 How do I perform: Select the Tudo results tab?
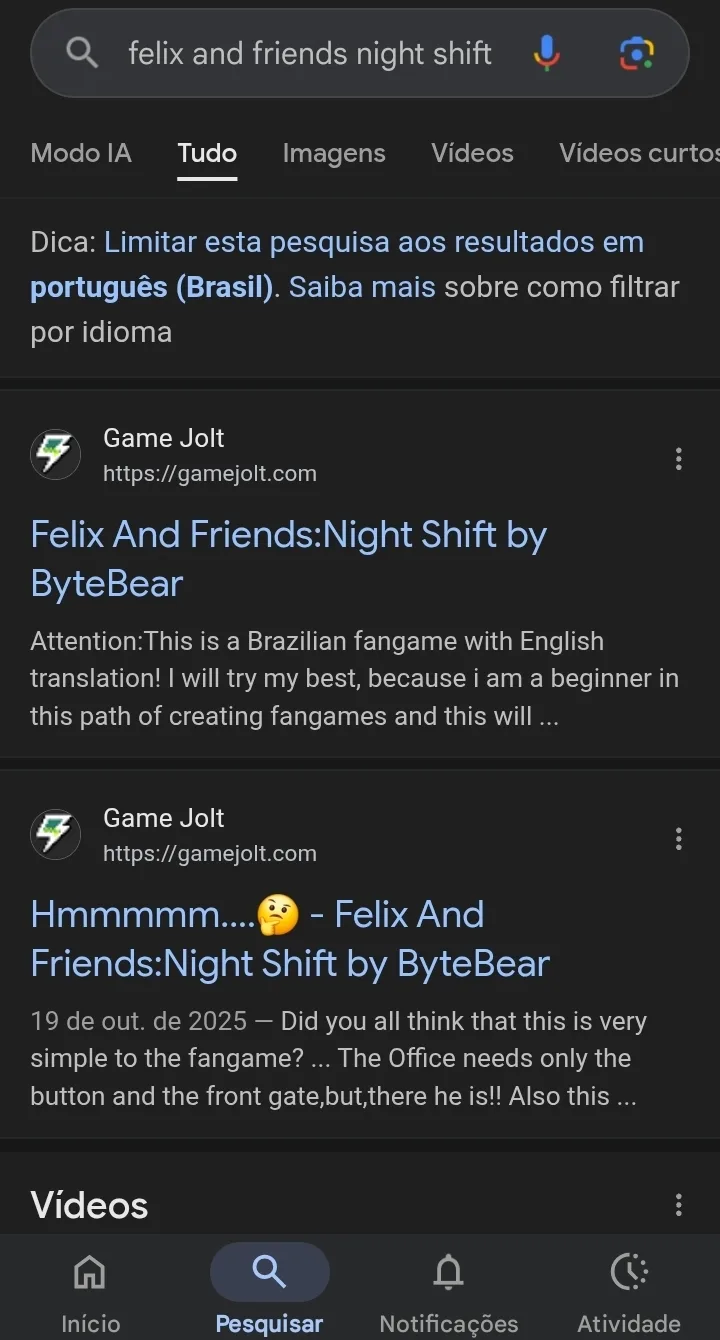[207, 153]
